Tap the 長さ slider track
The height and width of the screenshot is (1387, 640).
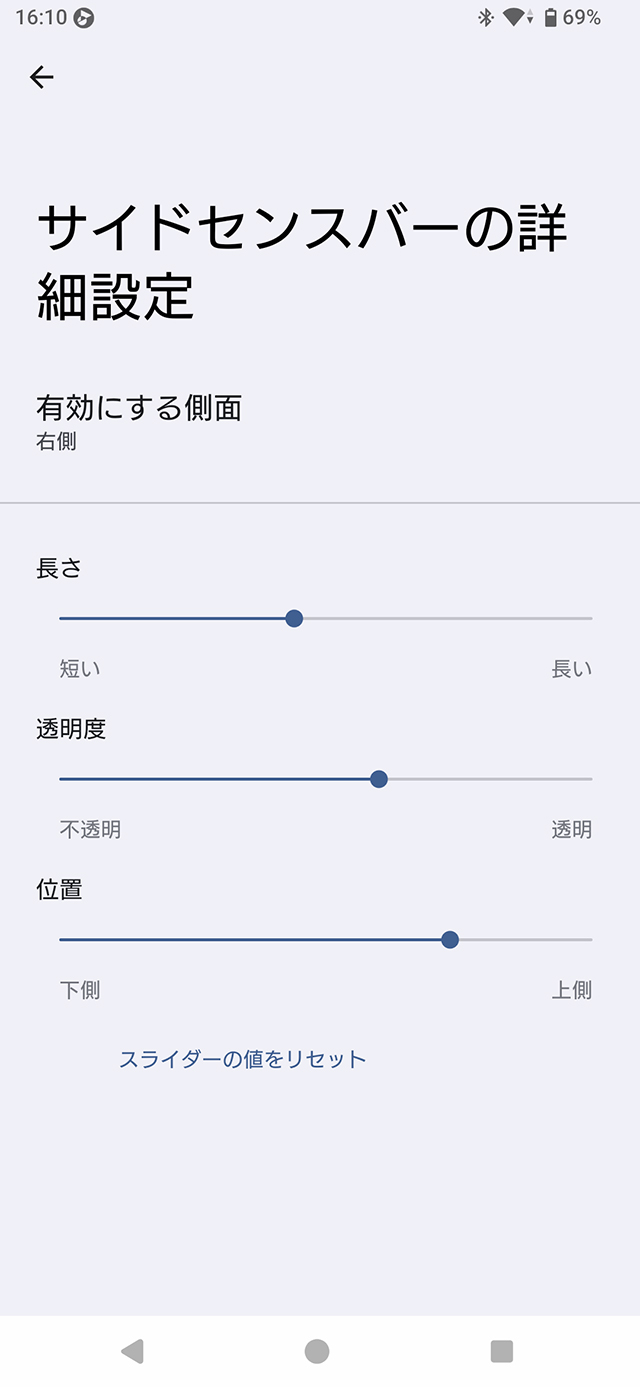click(325, 618)
